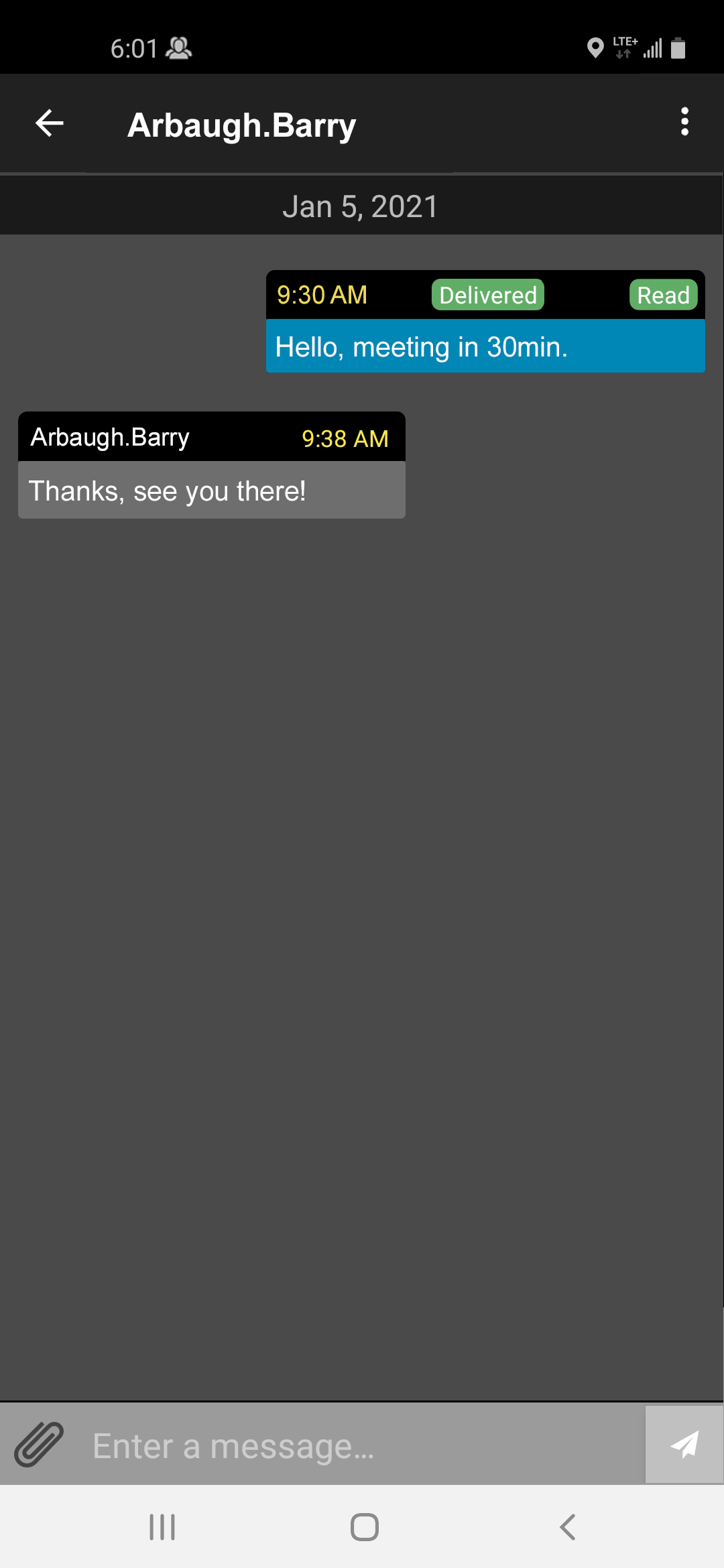Go to the phone home screen
Viewport: 724px width, 1568px height.
pos(364,1527)
